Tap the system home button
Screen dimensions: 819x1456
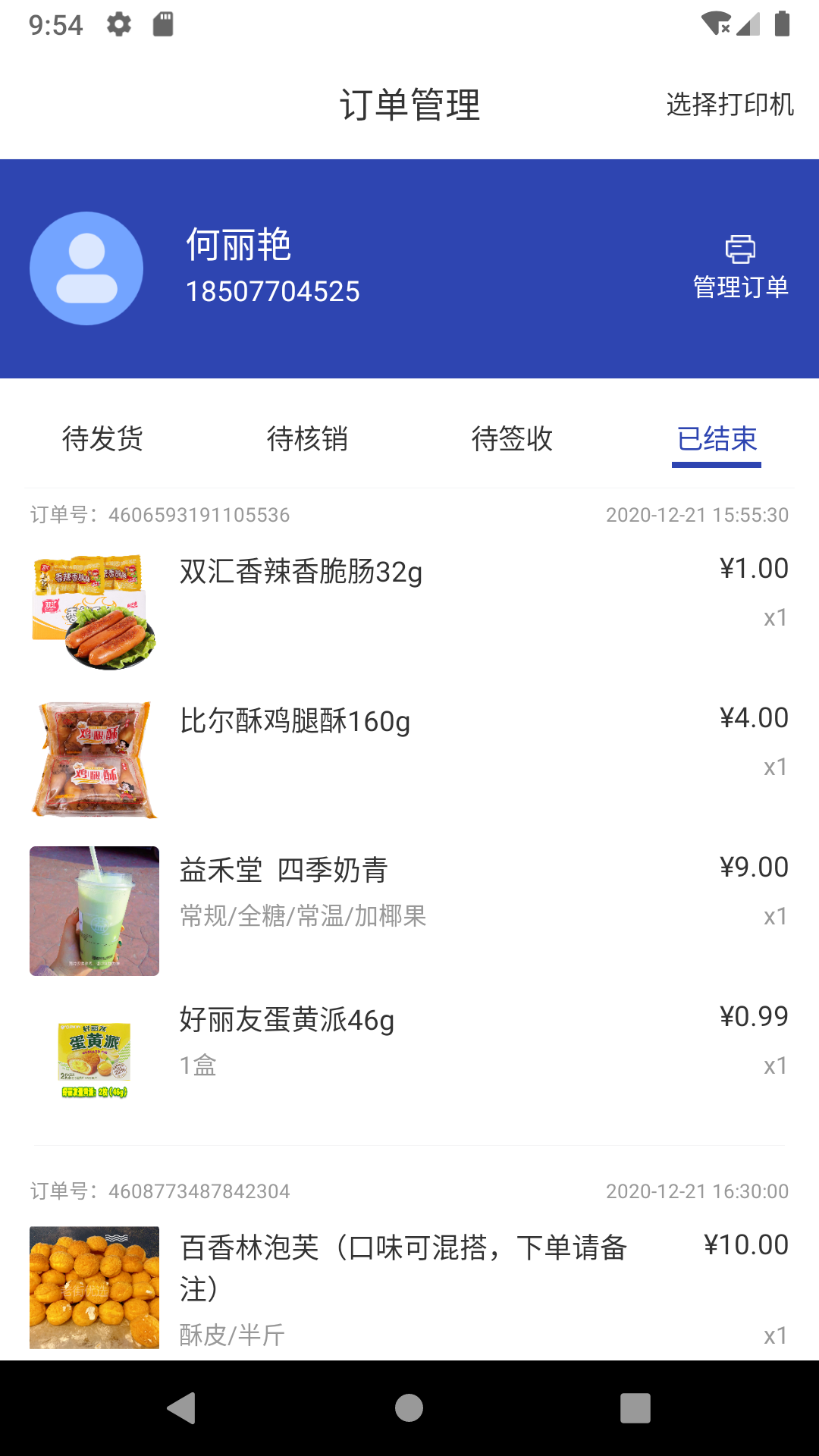tap(409, 1408)
